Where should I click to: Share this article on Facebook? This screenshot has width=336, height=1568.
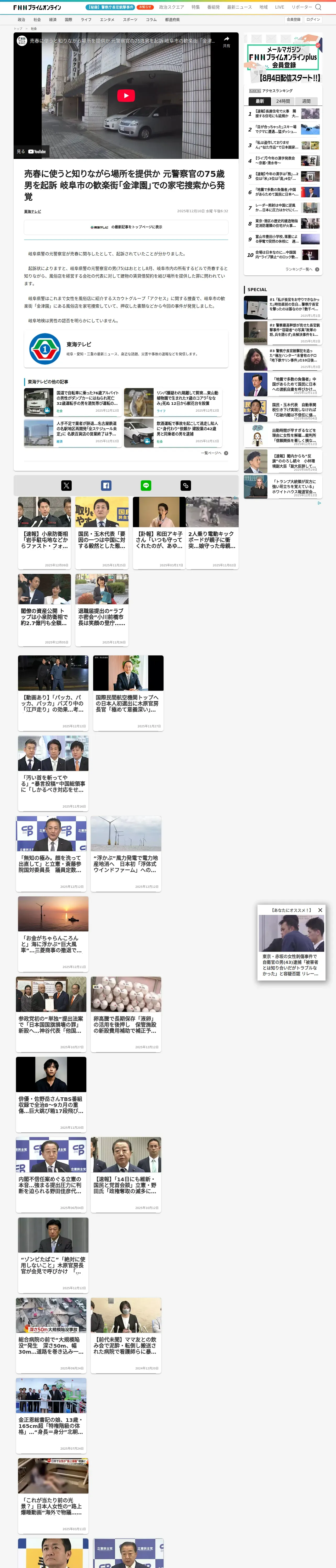point(106,485)
